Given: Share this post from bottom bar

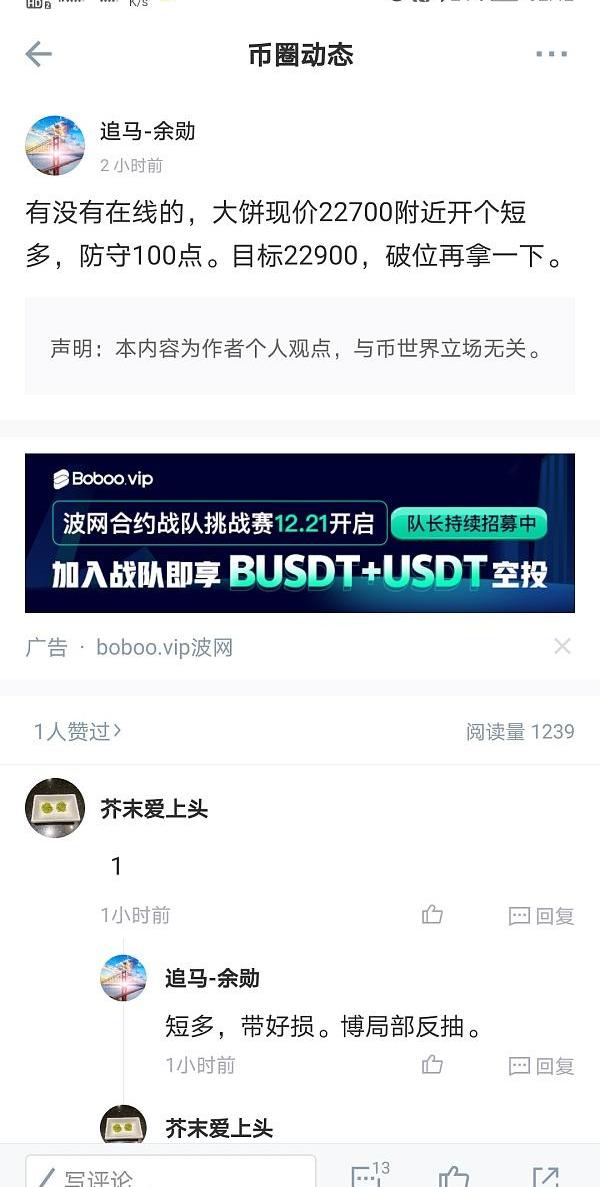Looking at the screenshot, I should click(x=546, y=1176).
